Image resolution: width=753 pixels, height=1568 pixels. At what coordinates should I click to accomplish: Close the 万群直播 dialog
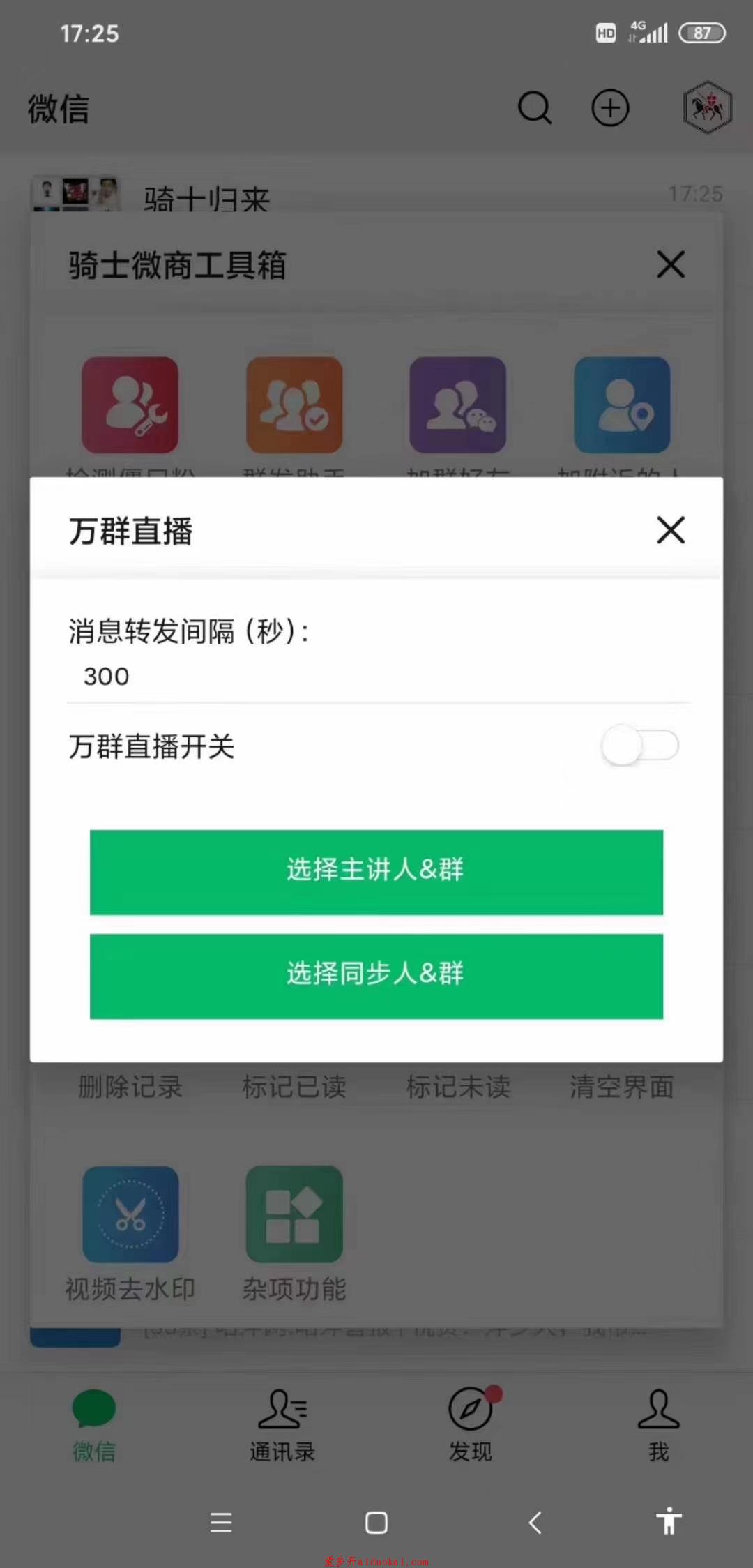670,530
